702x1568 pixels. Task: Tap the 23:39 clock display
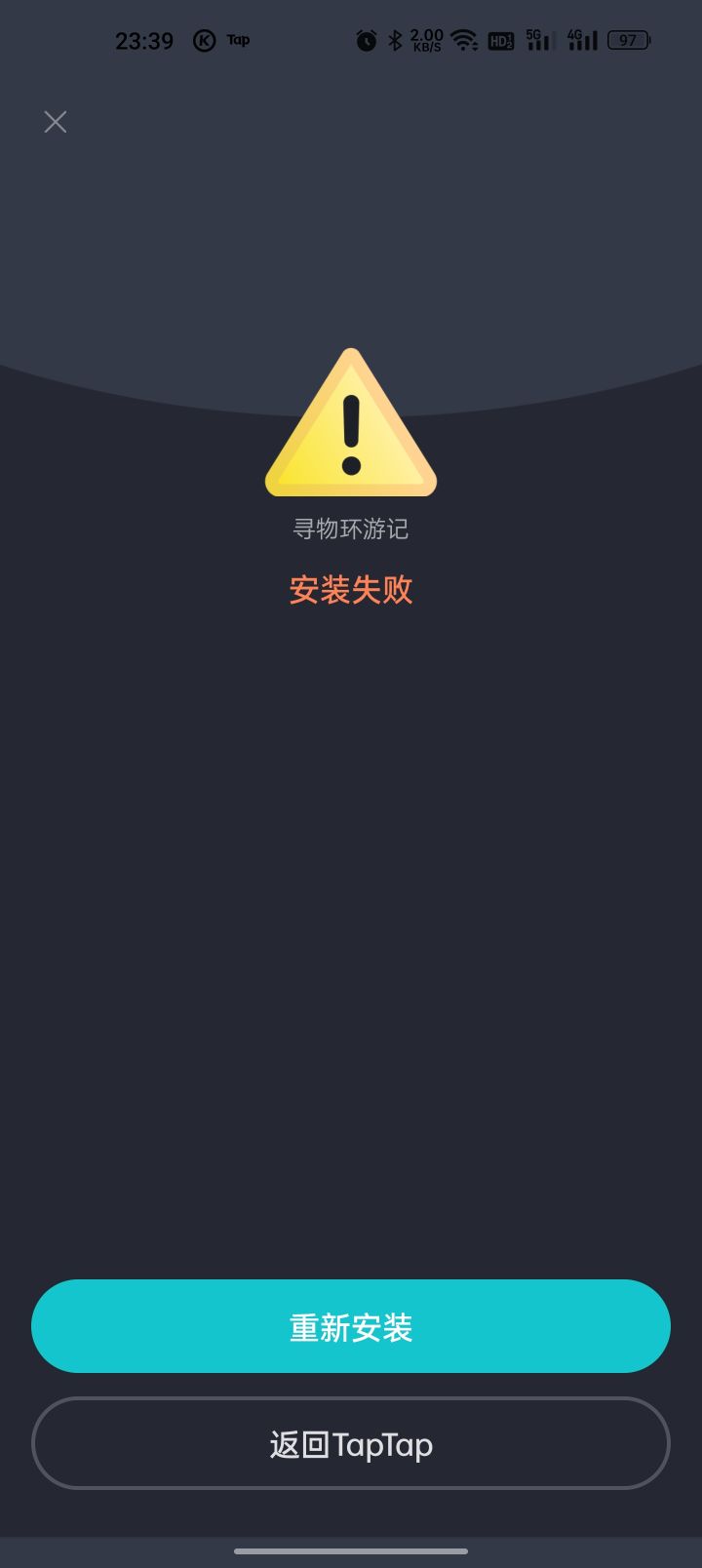(x=145, y=41)
